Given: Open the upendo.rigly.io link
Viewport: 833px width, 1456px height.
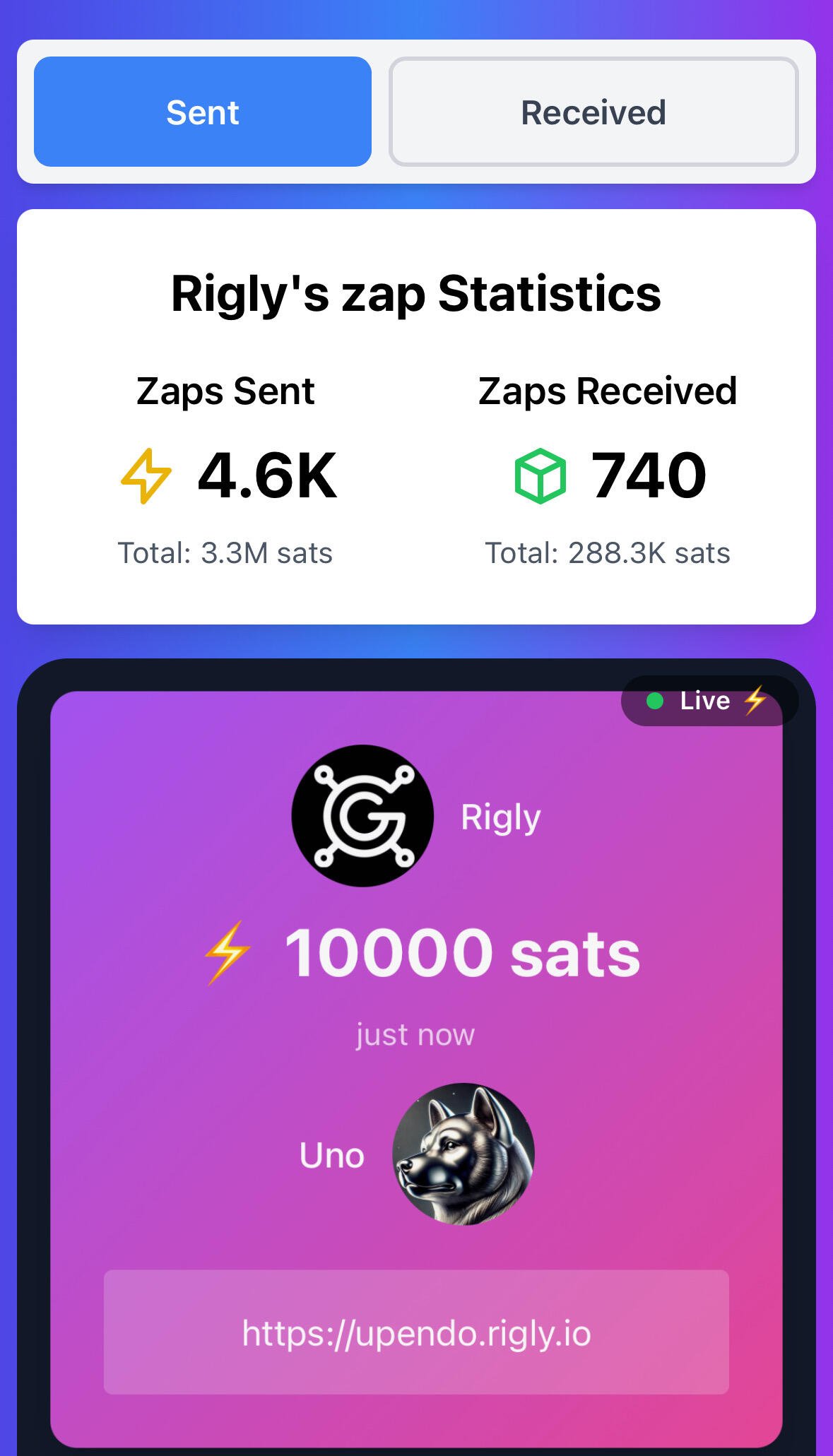Looking at the screenshot, I should (x=416, y=1333).
